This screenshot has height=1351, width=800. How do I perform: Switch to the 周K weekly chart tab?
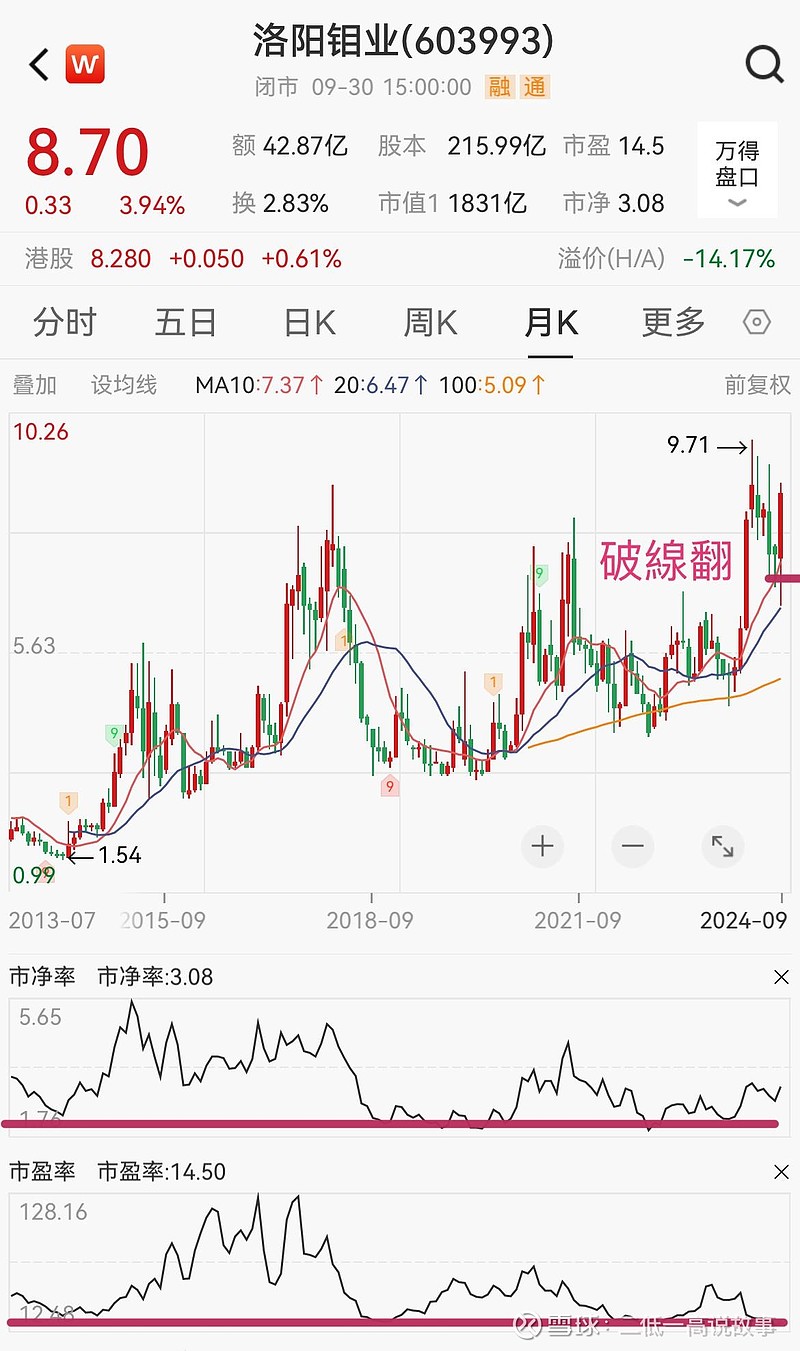428,322
